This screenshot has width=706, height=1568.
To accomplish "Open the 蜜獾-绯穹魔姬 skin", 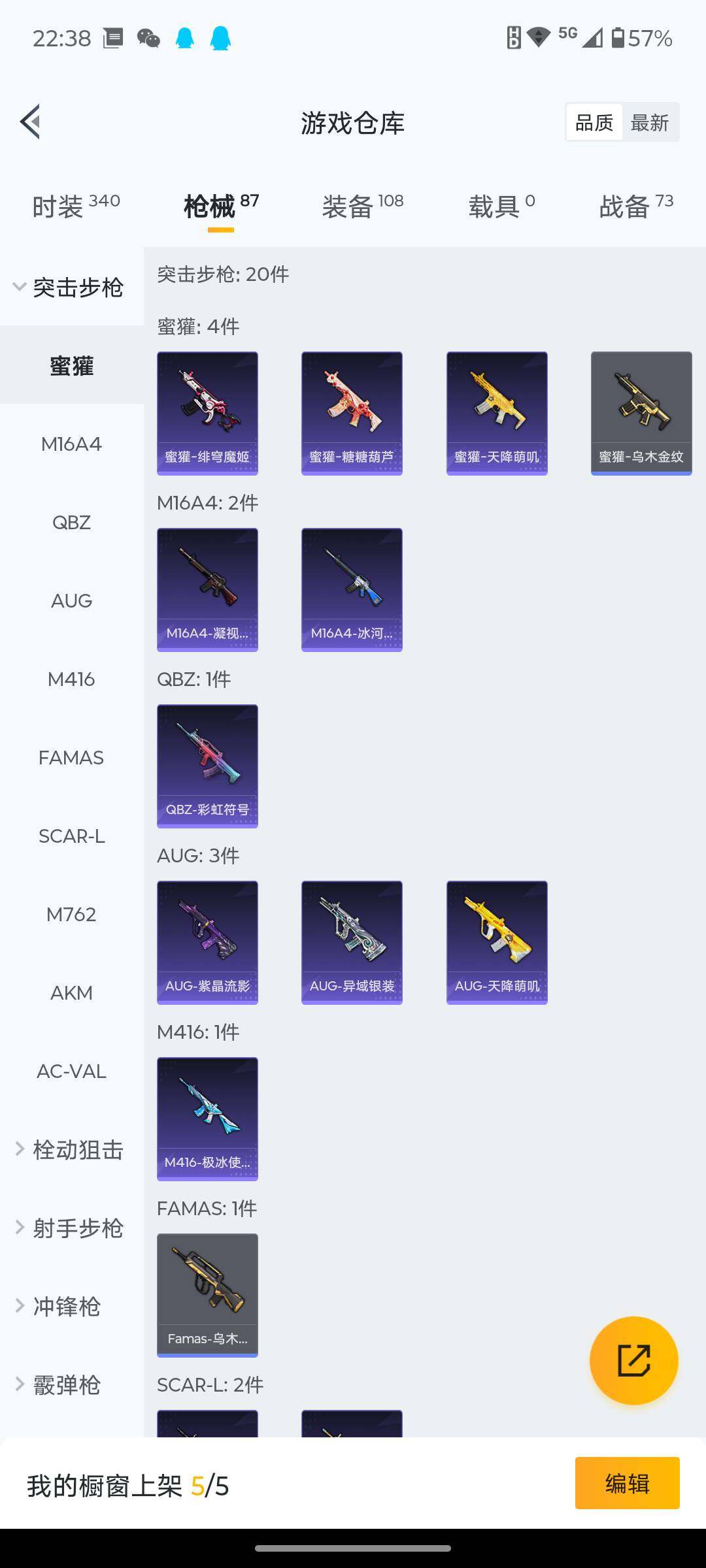I will click(x=207, y=413).
